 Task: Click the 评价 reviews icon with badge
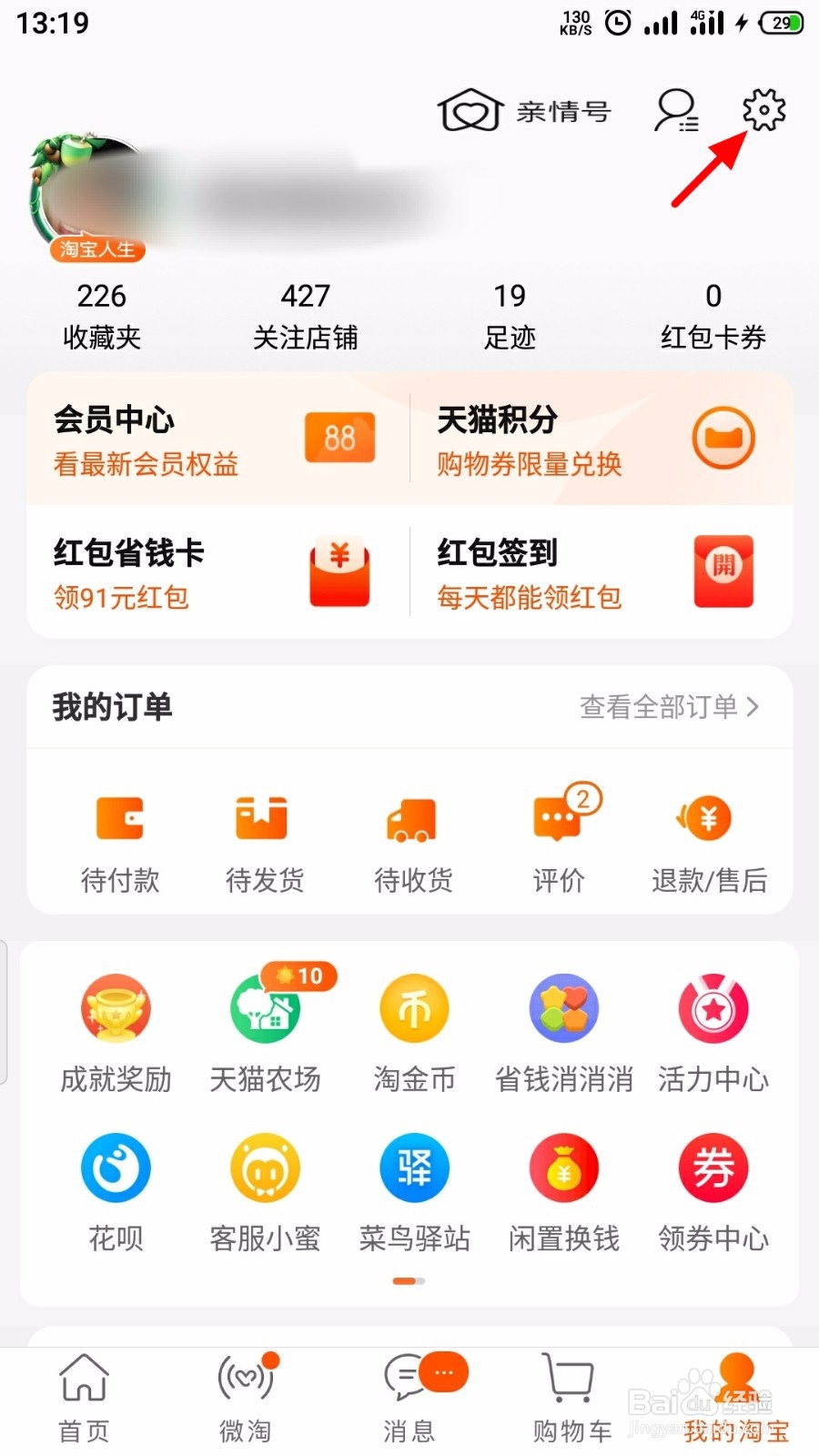click(x=559, y=837)
